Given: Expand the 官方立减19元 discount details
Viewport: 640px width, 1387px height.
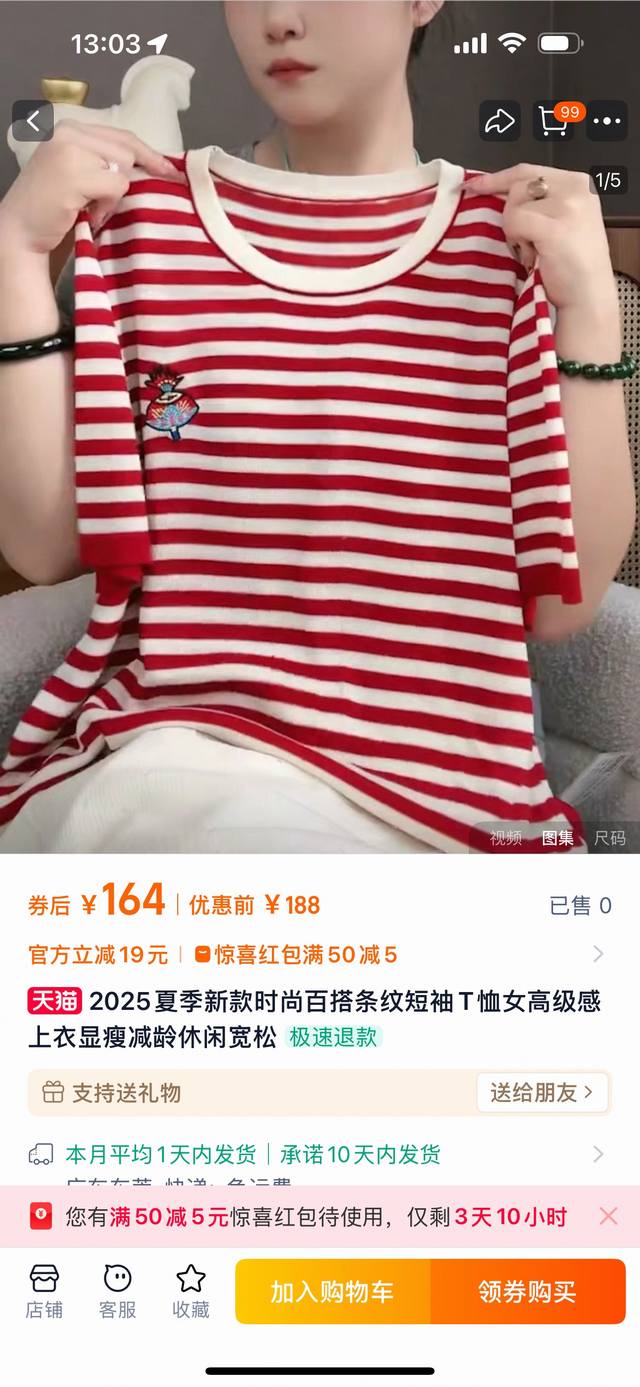Looking at the screenshot, I should click(x=598, y=954).
